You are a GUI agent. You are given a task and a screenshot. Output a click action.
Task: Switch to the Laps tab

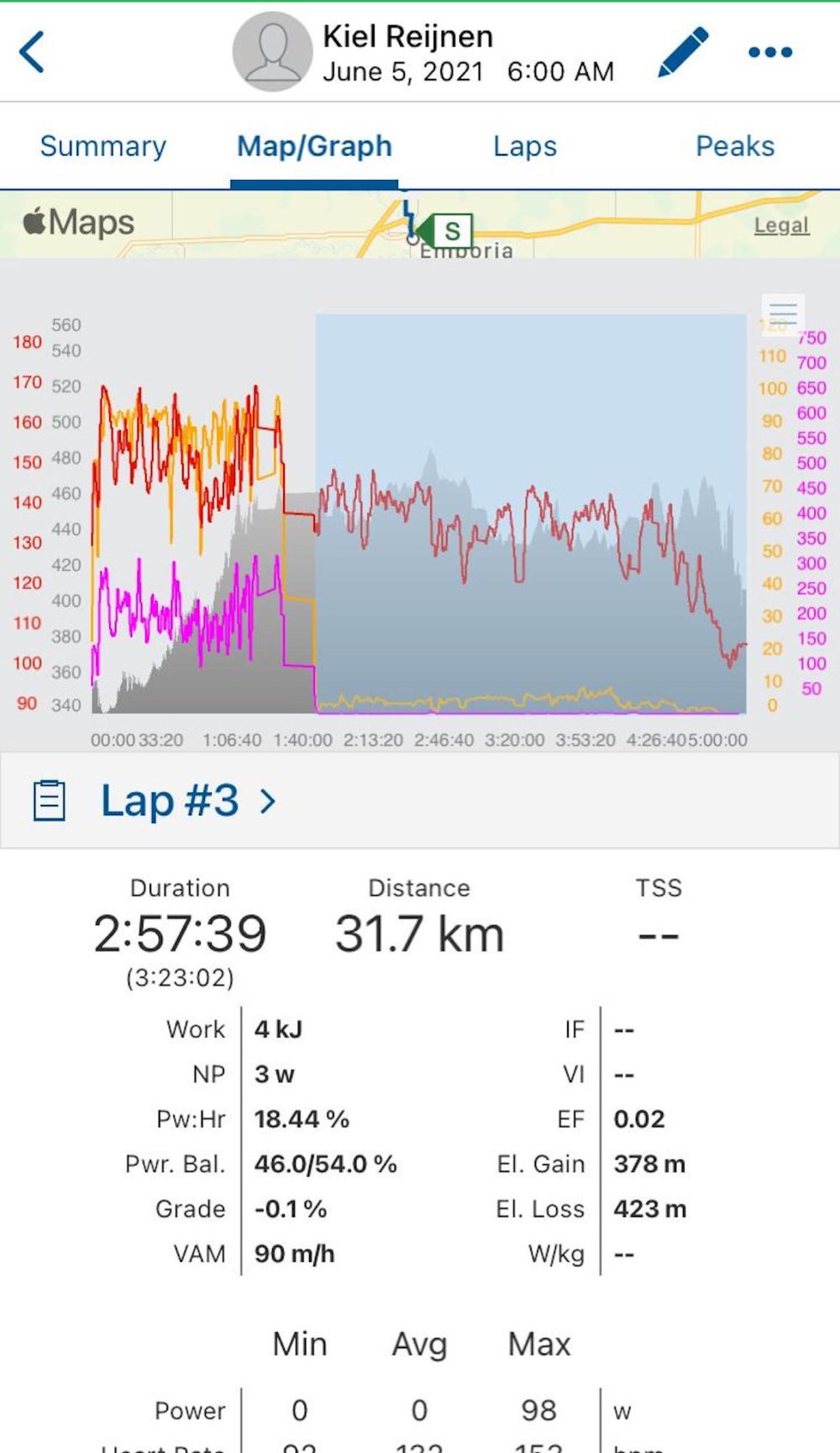(x=524, y=146)
